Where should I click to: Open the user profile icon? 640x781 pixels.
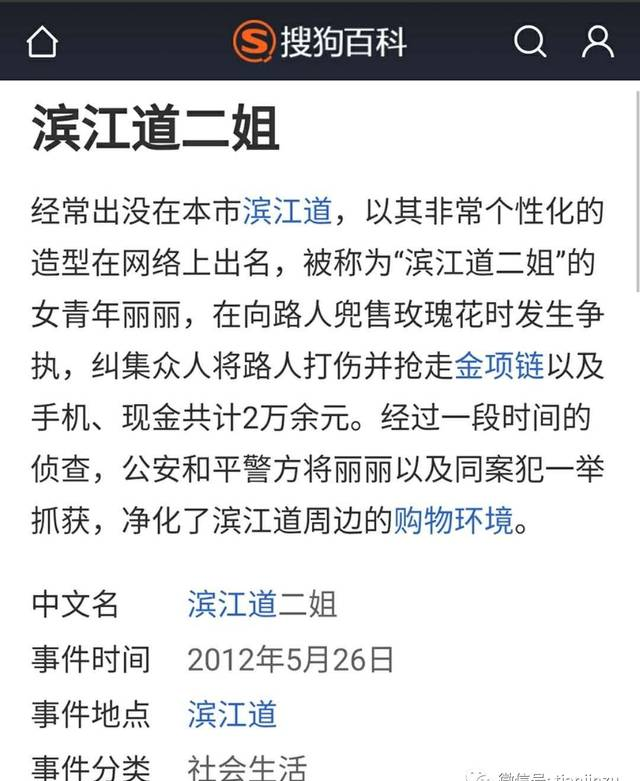(x=597, y=41)
